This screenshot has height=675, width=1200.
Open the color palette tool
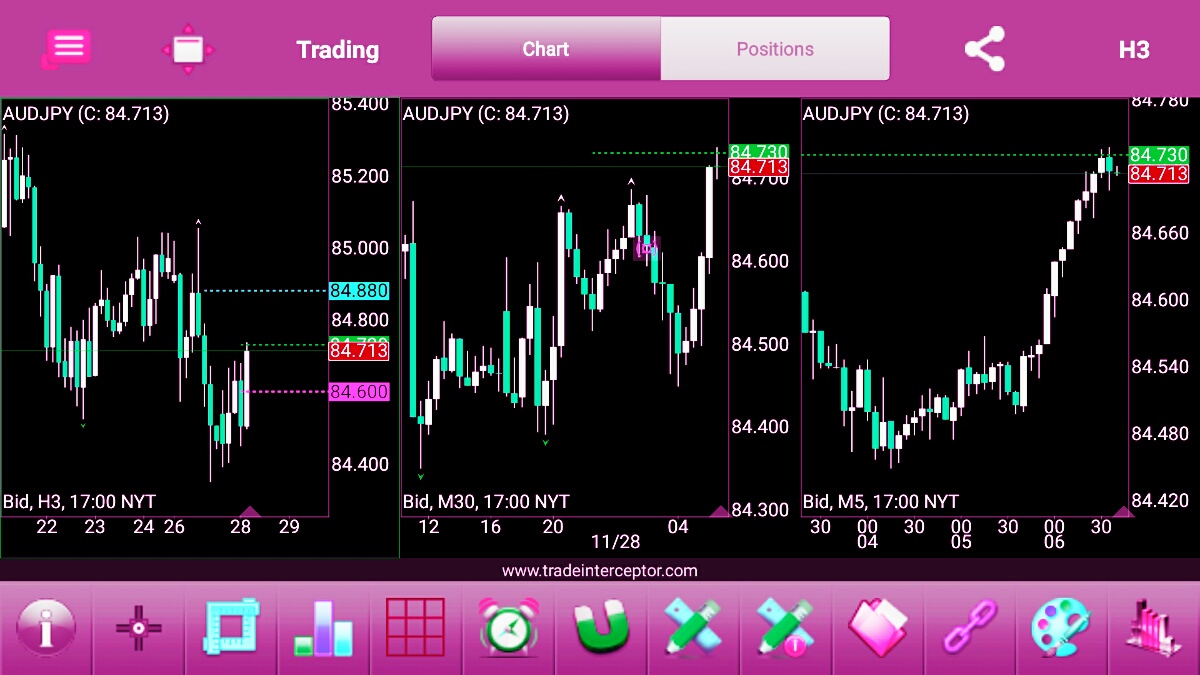click(1062, 628)
